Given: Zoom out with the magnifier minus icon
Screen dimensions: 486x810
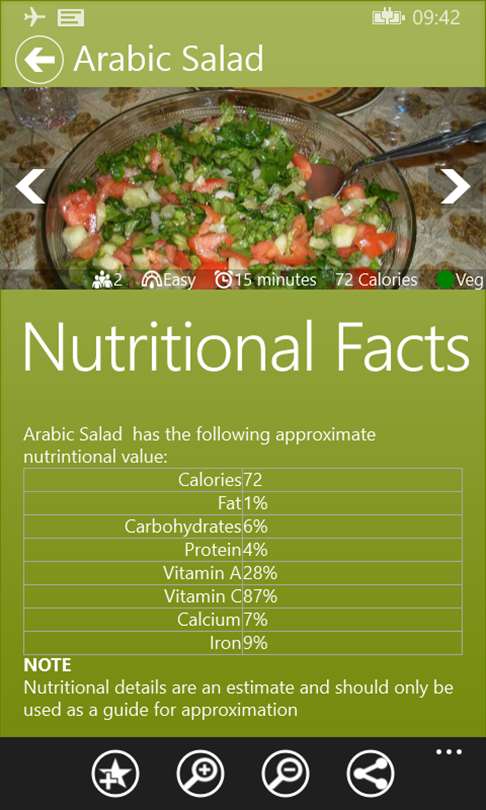Looking at the screenshot, I should pos(286,774).
